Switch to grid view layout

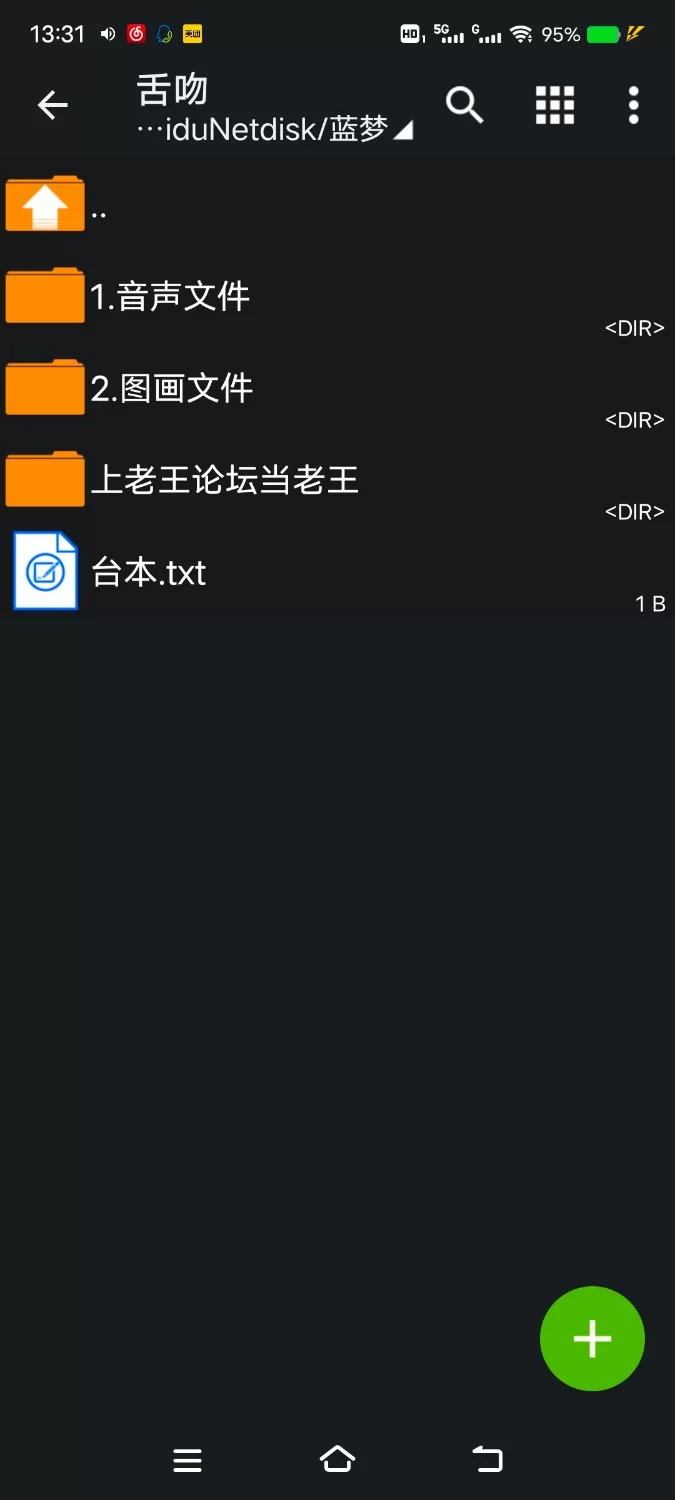pyautogui.click(x=555, y=105)
